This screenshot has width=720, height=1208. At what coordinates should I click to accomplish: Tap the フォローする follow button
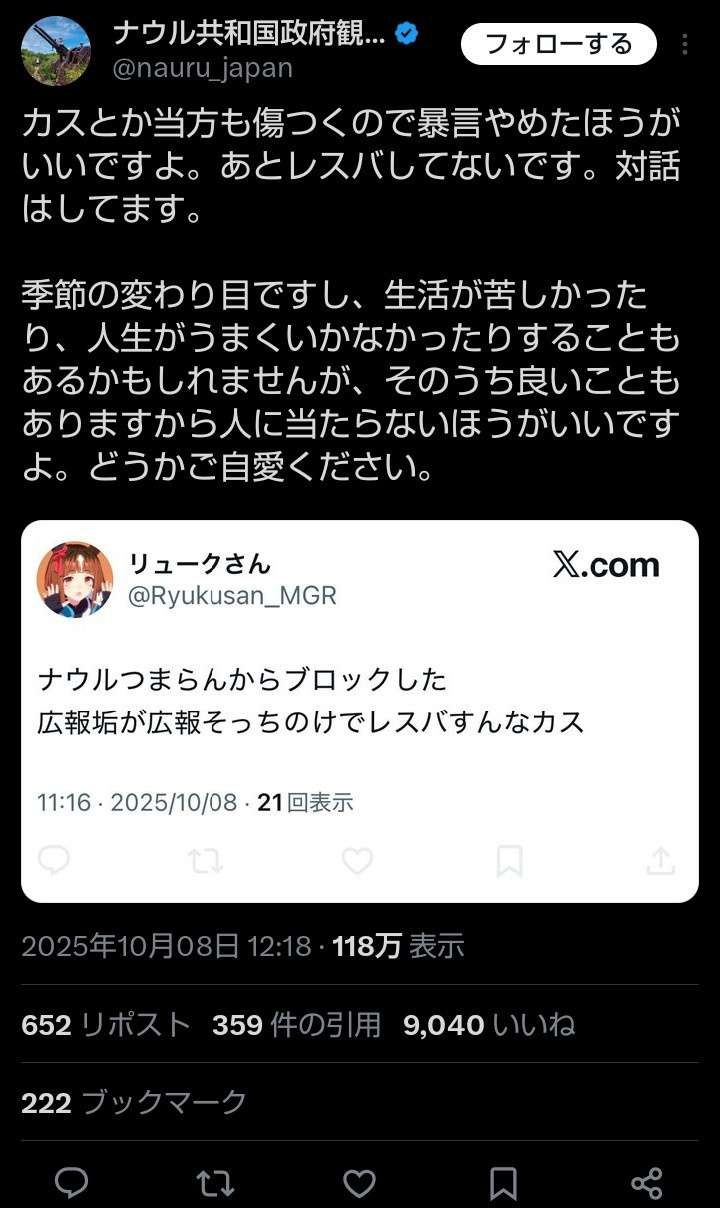[558, 44]
